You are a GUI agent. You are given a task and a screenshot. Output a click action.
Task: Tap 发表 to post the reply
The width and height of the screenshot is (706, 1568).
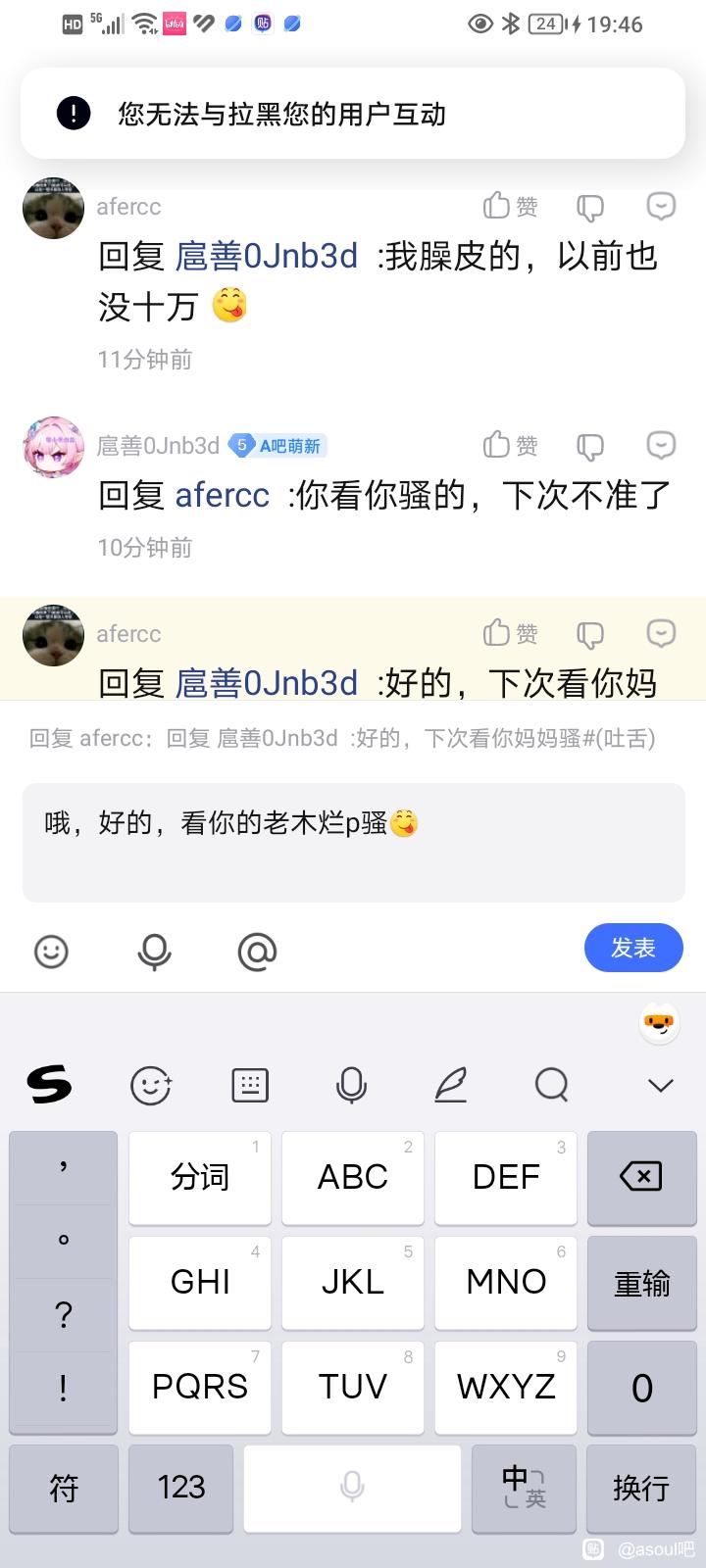pyautogui.click(x=633, y=948)
